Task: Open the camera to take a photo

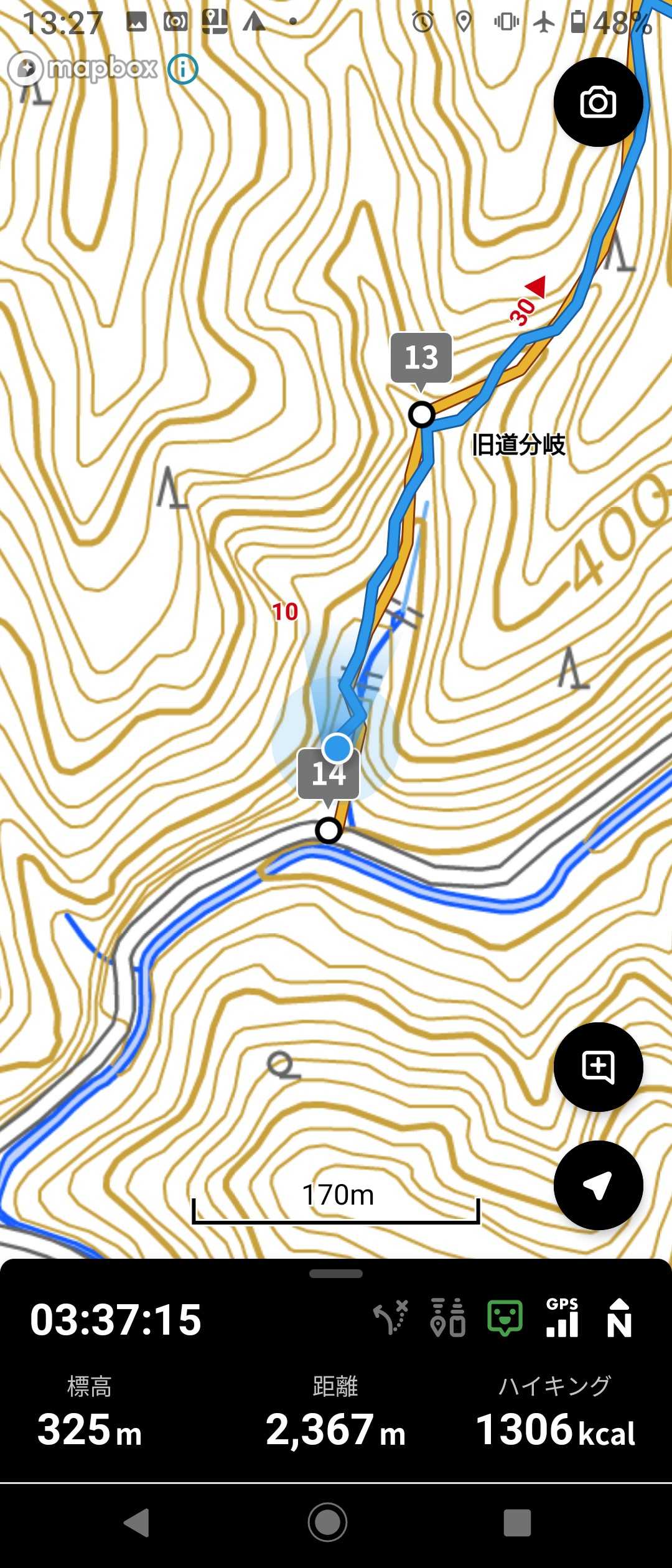Action: (598, 103)
